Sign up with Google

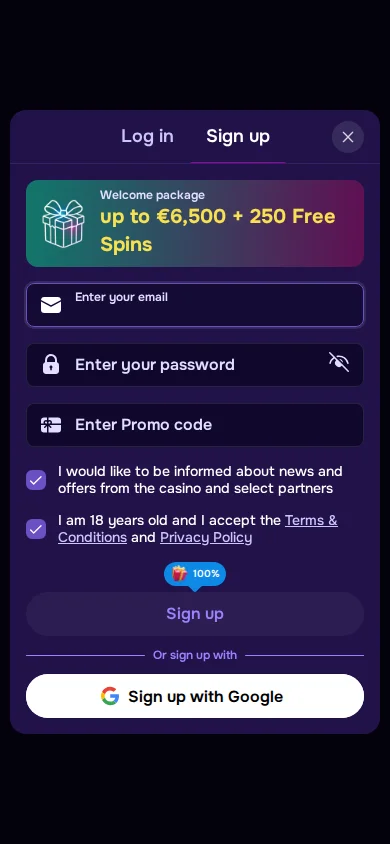pyautogui.click(x=195, y=696)
